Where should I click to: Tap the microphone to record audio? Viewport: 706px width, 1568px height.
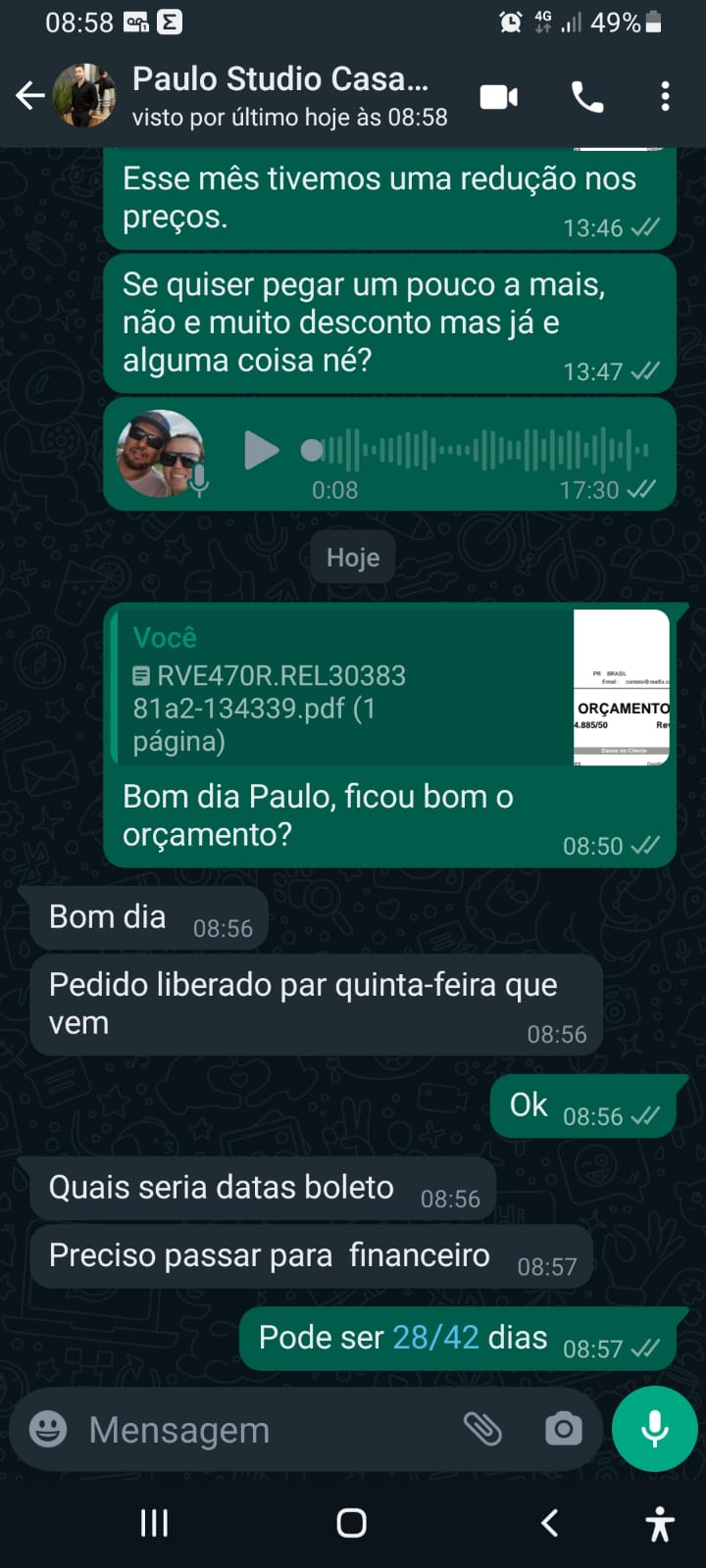(x=654, y=1429)
